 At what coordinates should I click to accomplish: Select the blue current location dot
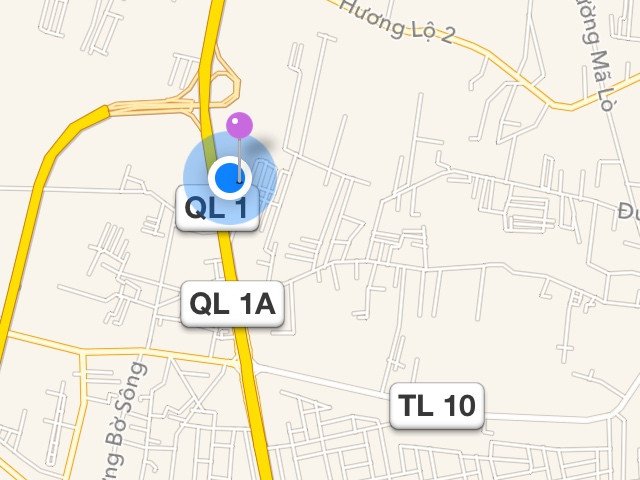coord(229,178)
